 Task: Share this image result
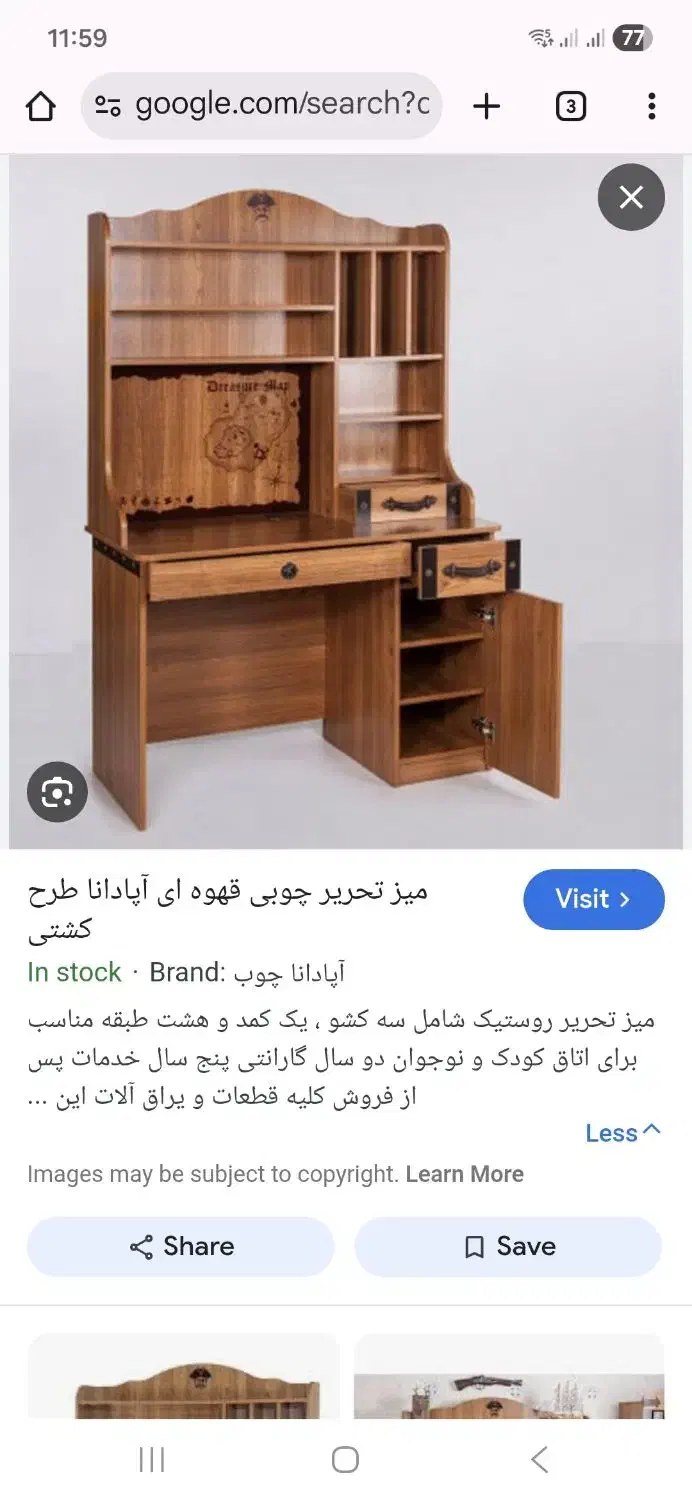(181, 1246)
